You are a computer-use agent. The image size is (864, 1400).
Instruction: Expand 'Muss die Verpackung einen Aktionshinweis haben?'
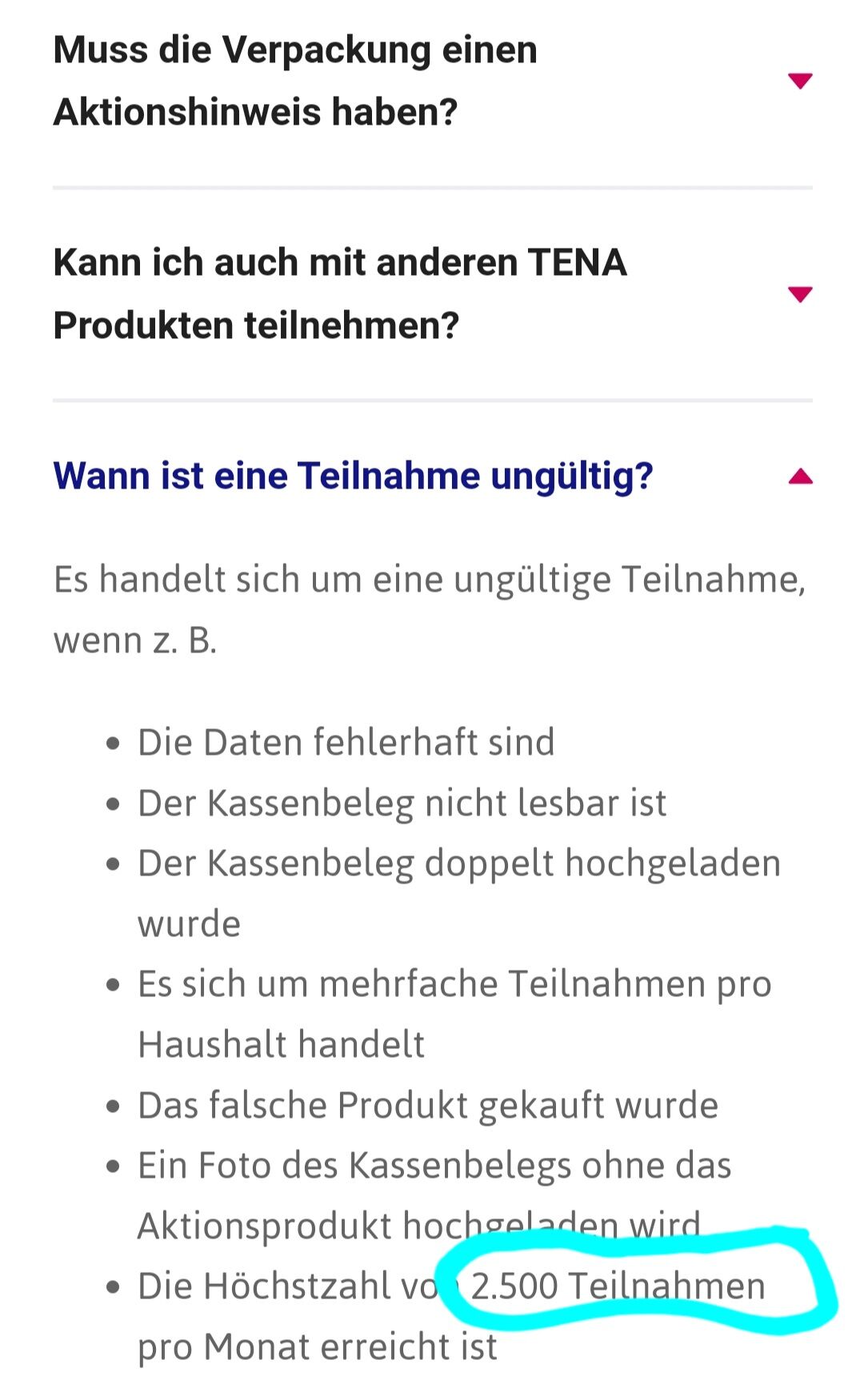[x=432, y=81]
